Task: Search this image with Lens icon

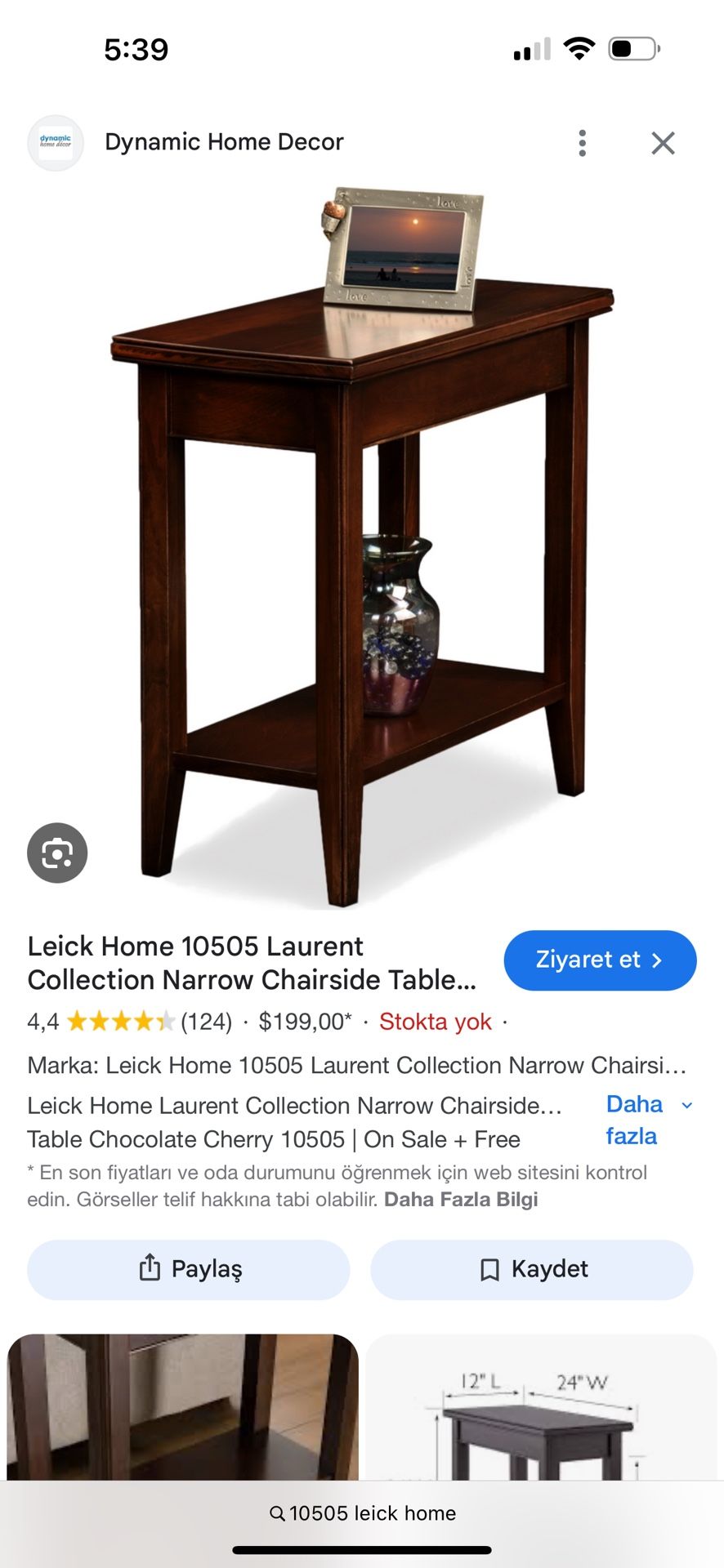Action: (57, 853)
